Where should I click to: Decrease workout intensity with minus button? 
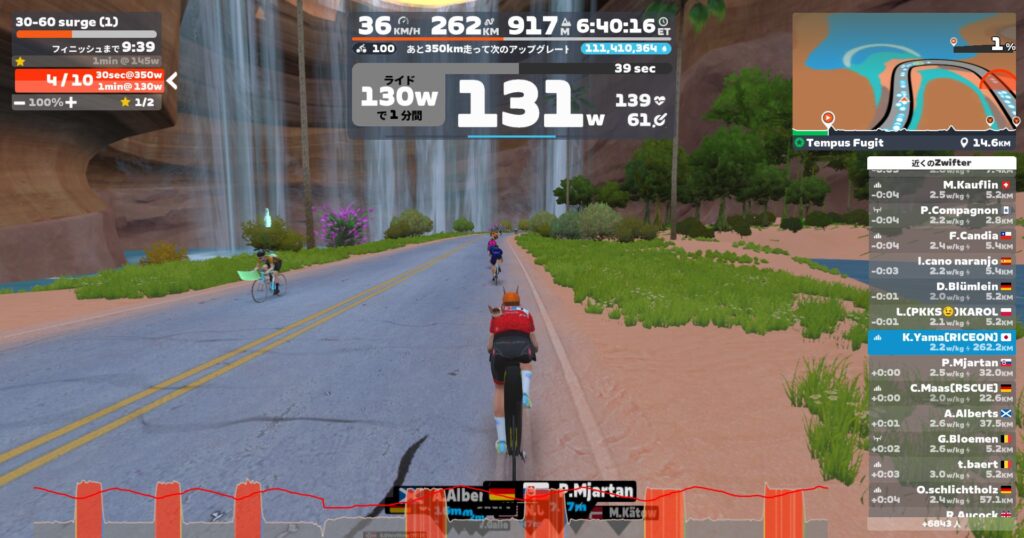pos(20,103)
